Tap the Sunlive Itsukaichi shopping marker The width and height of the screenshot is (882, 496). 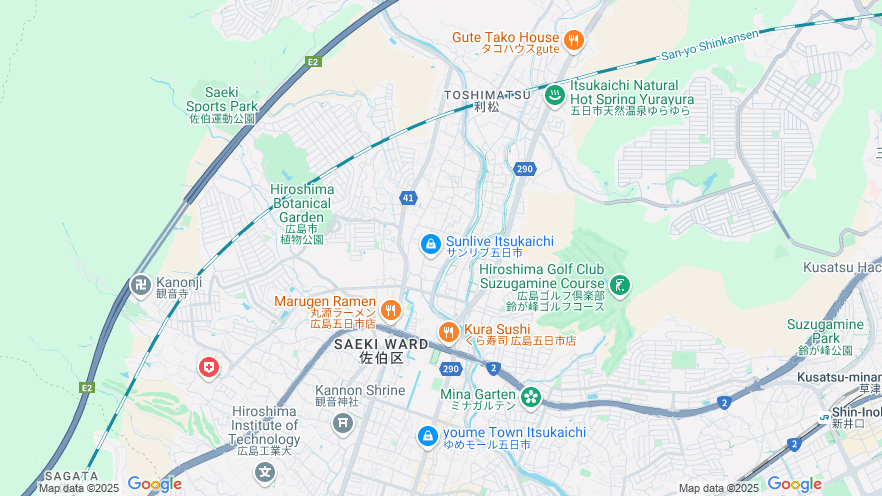430,244
